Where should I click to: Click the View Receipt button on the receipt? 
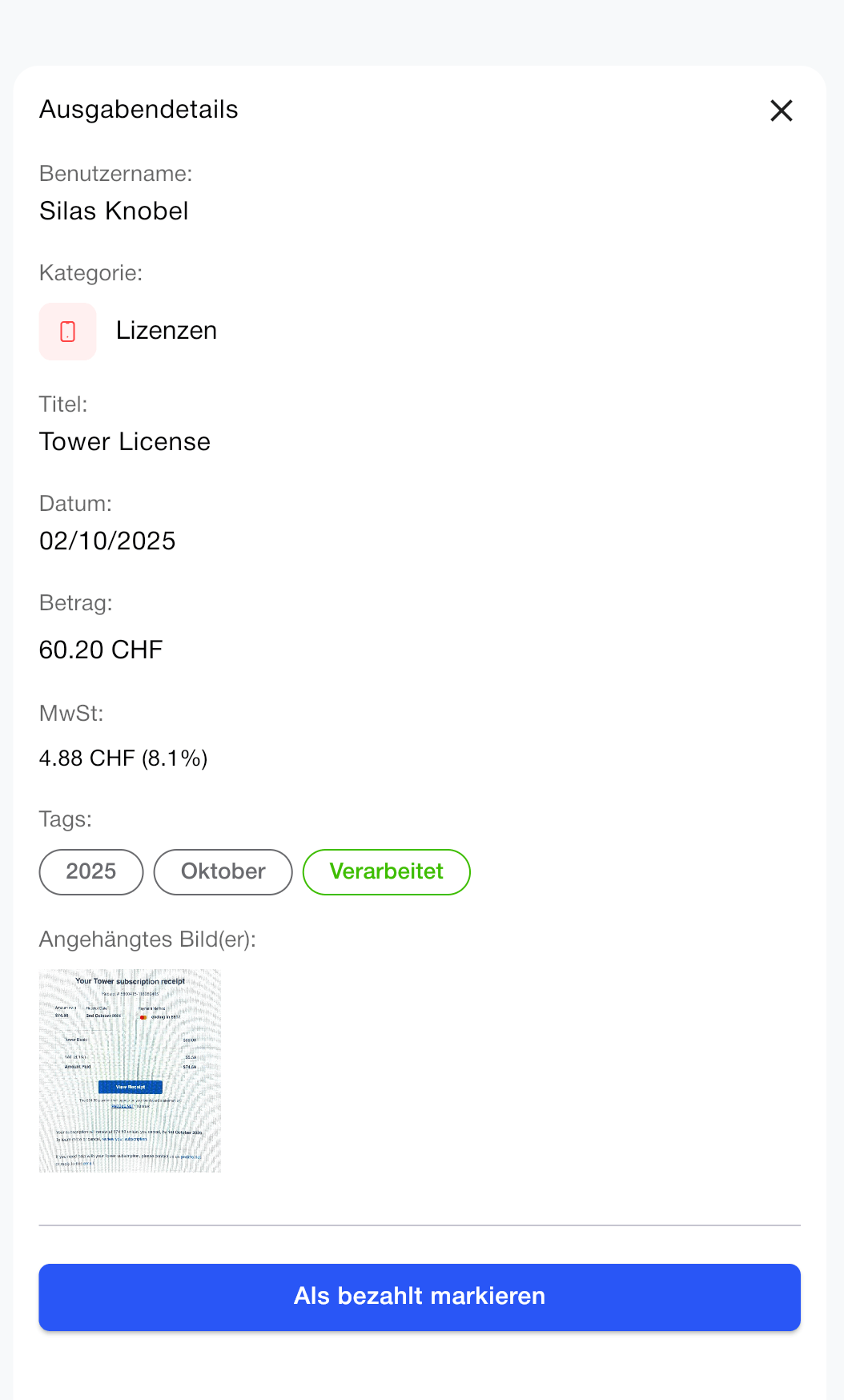(131, 1088)
